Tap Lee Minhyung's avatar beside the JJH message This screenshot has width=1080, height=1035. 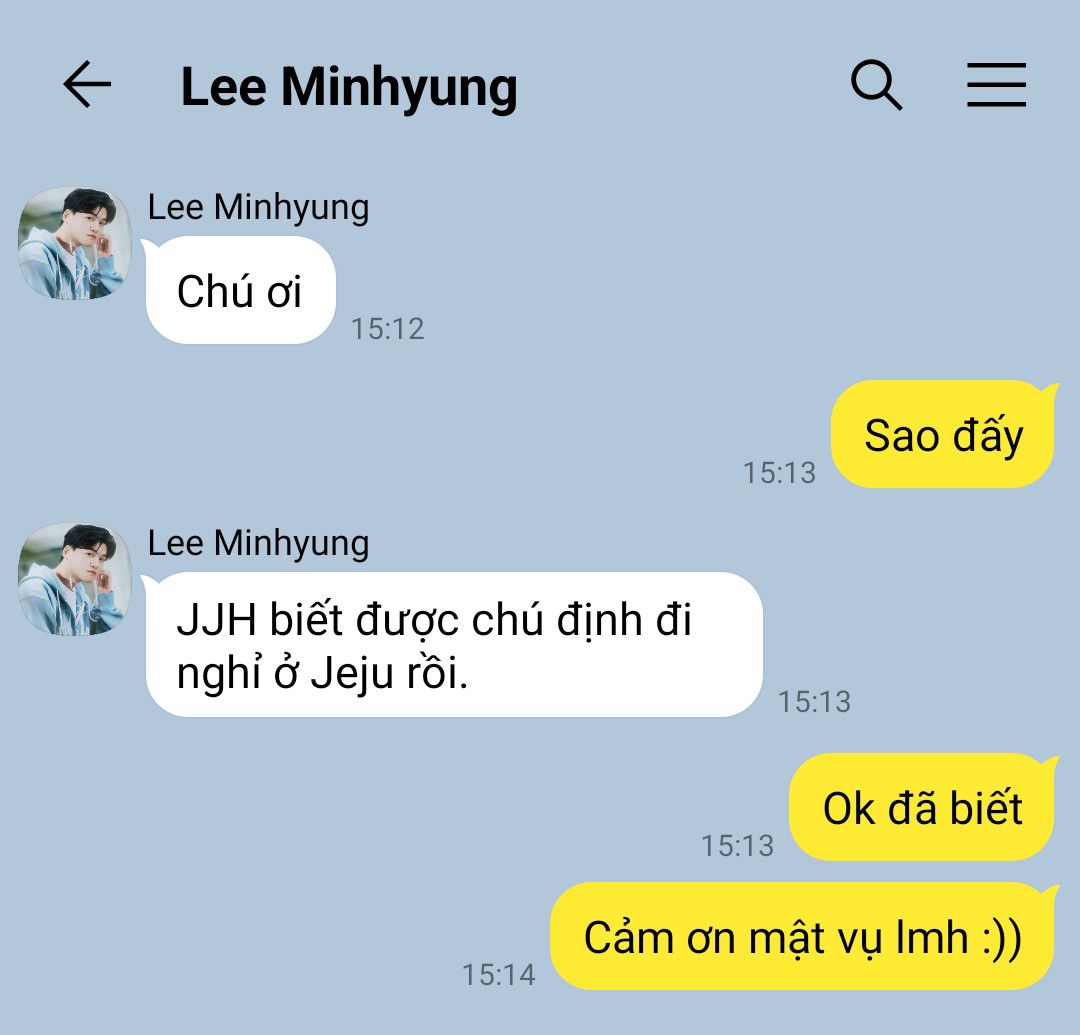pyautogui.click(x=75, y=579)
